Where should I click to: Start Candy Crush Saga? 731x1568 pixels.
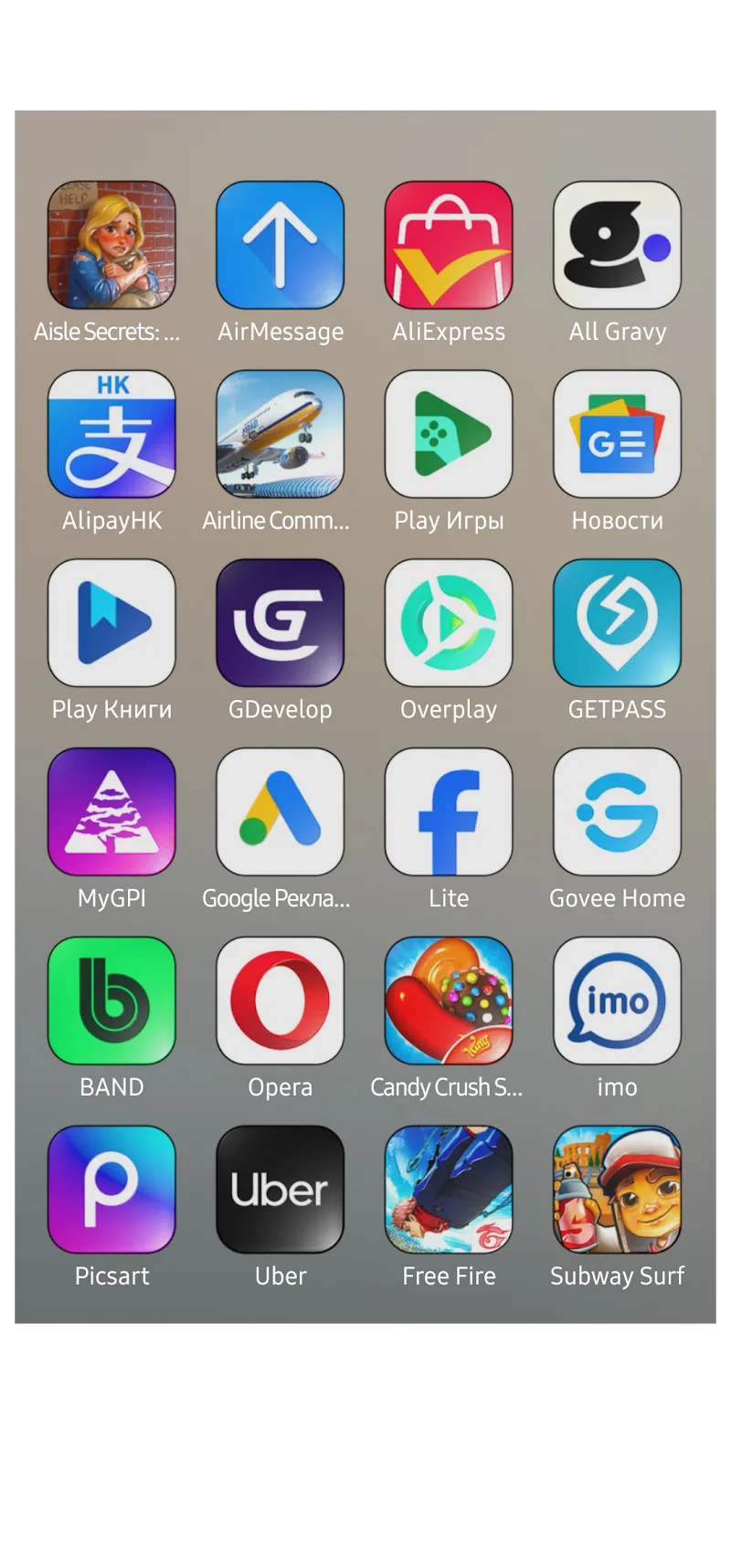coord(449,1000)
